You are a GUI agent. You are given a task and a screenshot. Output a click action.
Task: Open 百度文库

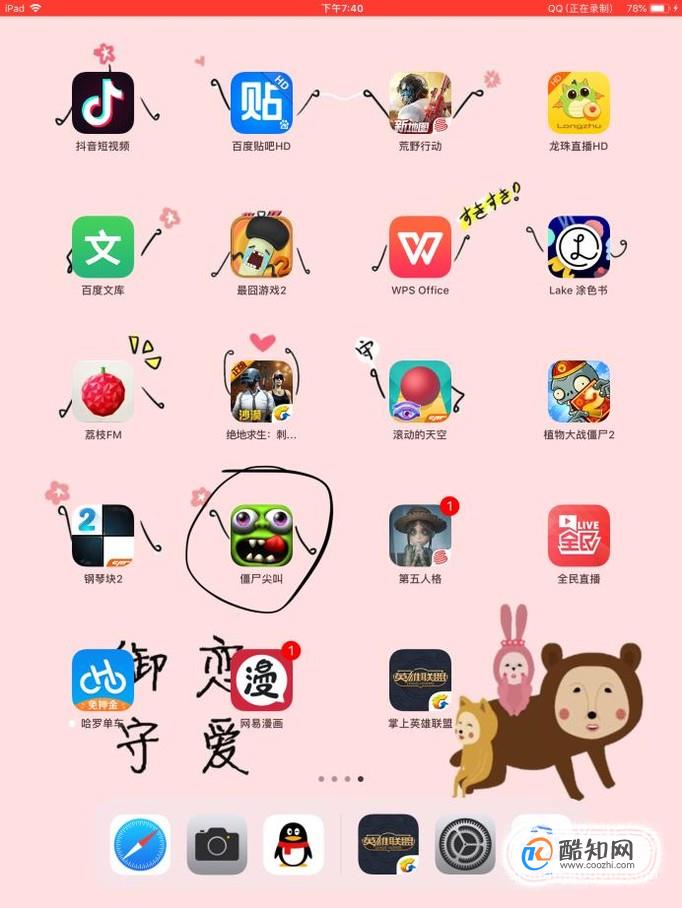tap(103, 247)
